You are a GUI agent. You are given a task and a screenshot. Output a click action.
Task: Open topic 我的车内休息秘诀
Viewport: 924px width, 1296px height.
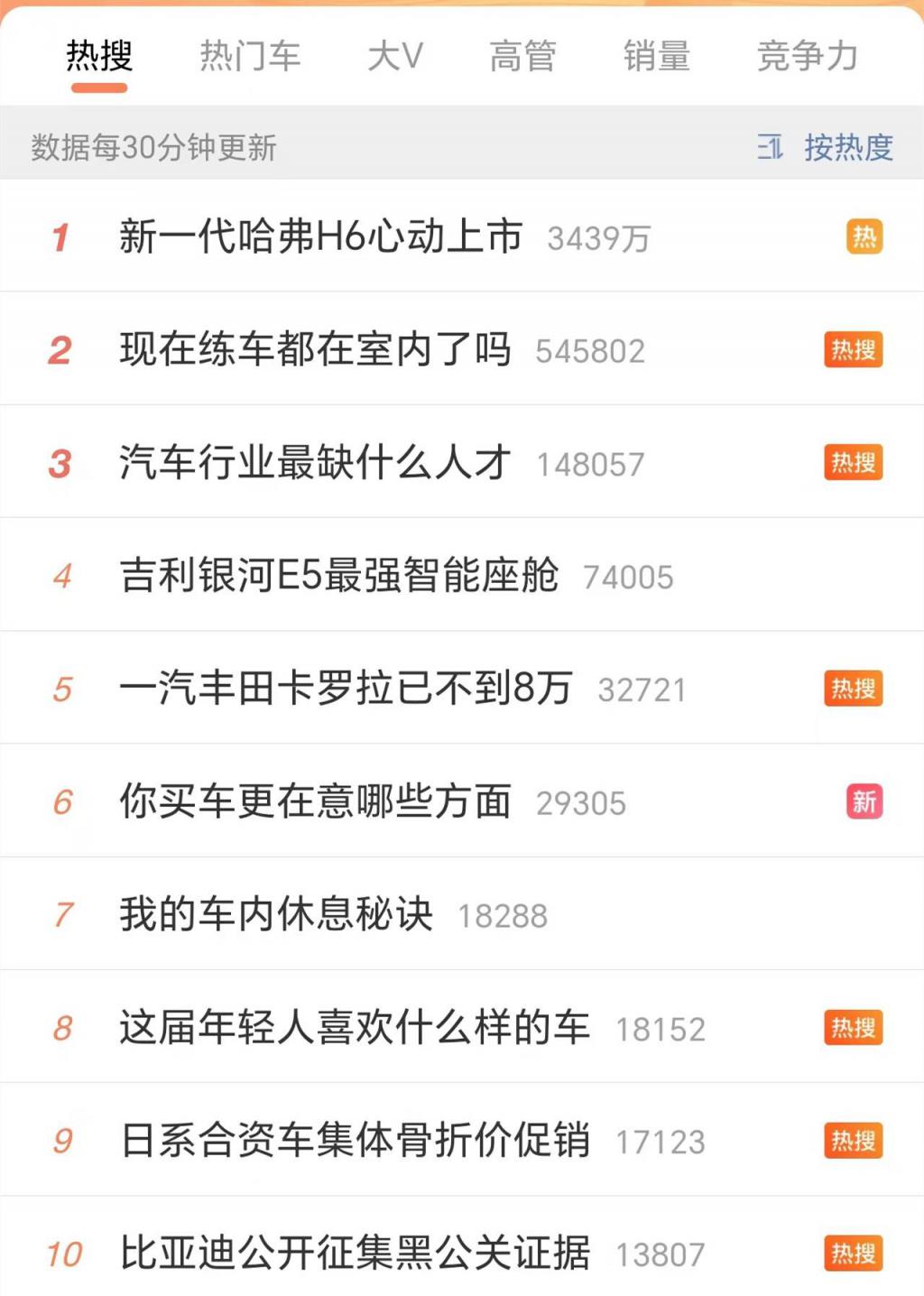click(x=276, y=913)
